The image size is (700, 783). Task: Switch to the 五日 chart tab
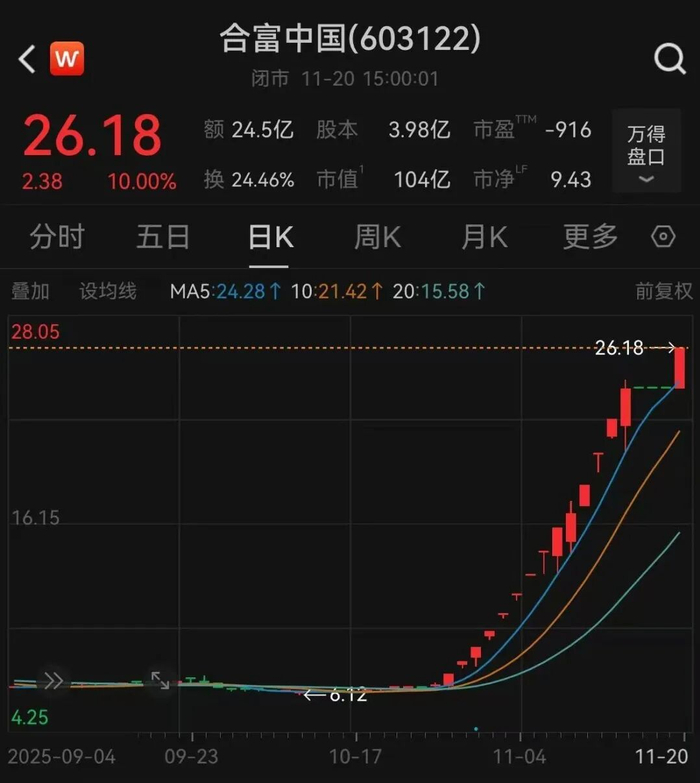(163, 237)
